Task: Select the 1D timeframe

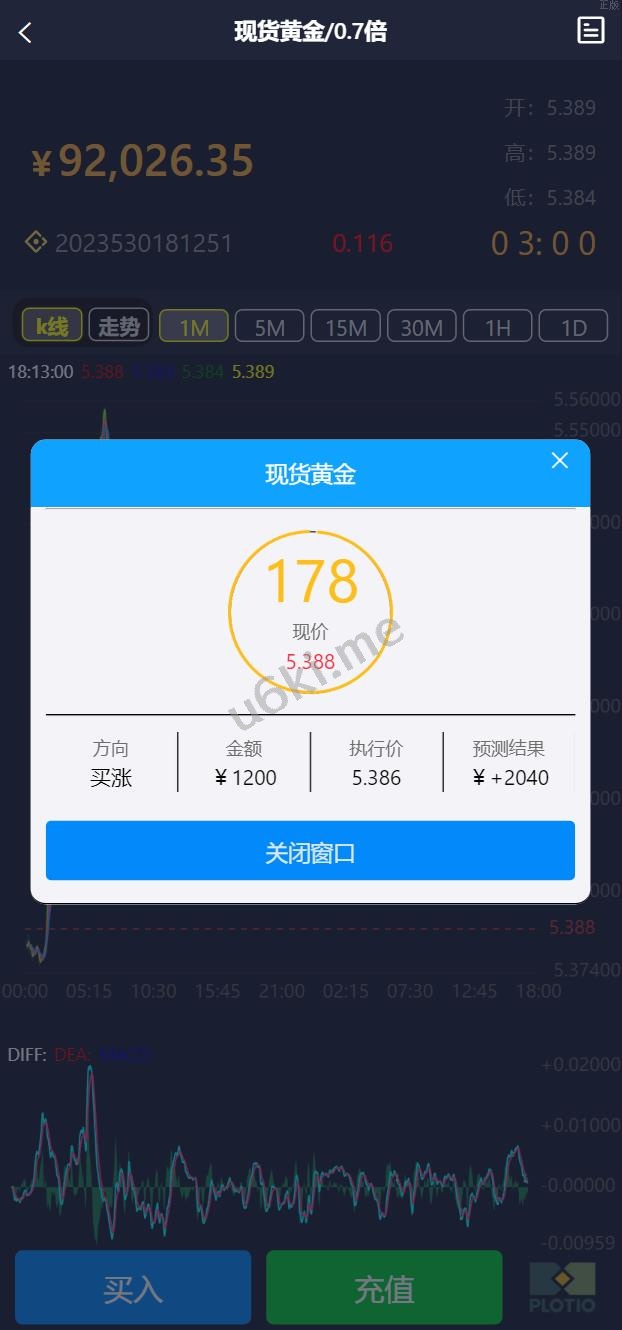Action: 573,327
